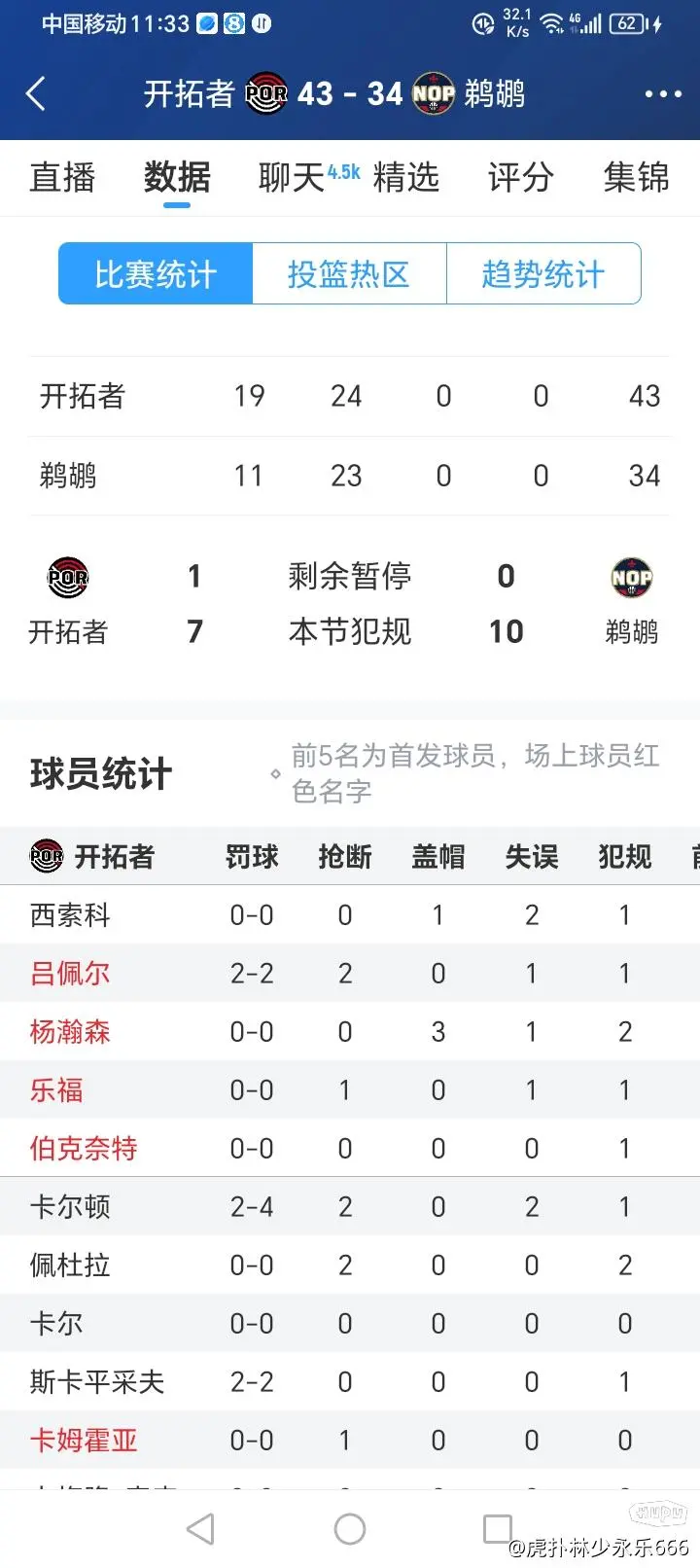The width and height of the screenshot is (700, 1568).
Task: Select the 比赛统计 segment
Action: tap(156, 273)
